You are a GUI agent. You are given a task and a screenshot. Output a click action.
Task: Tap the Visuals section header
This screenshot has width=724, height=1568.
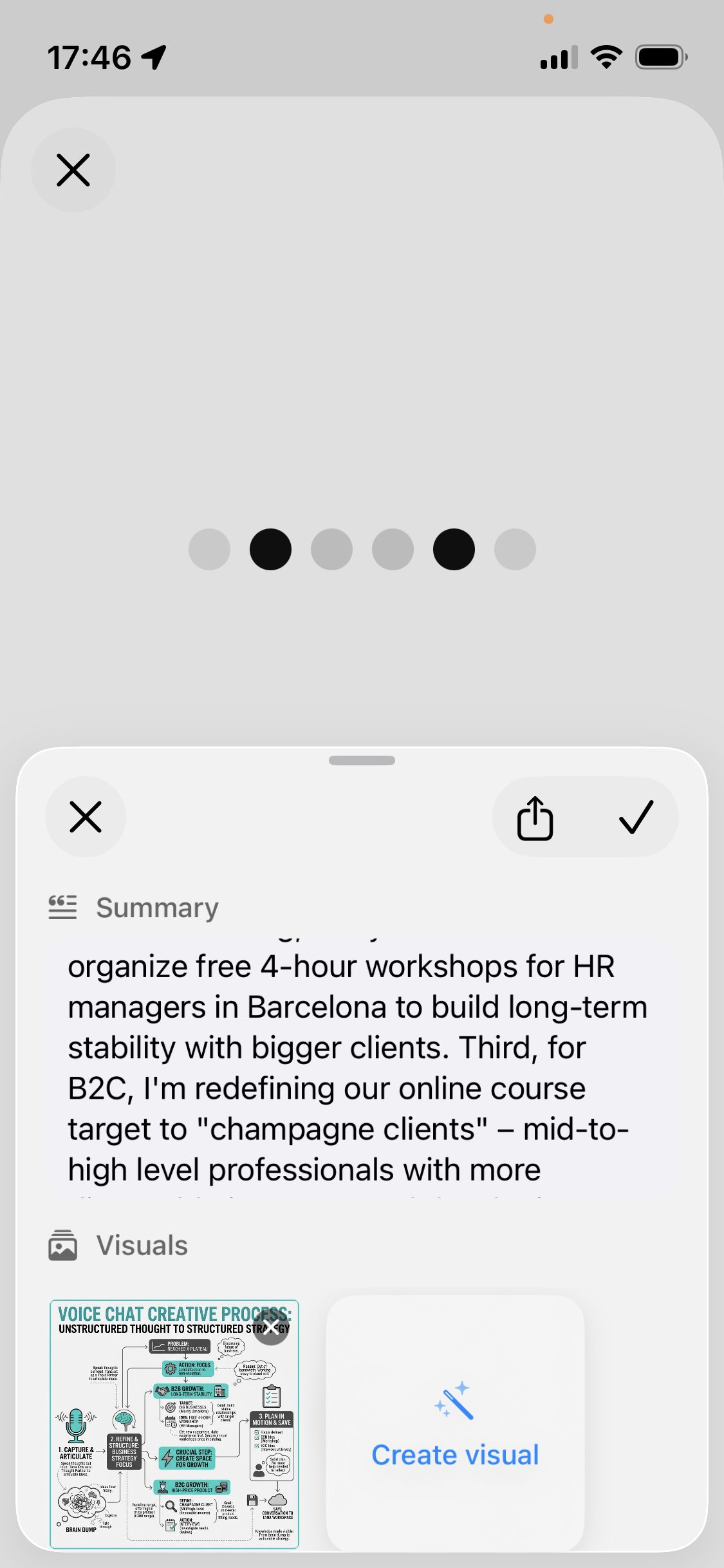click(142, 1244)
